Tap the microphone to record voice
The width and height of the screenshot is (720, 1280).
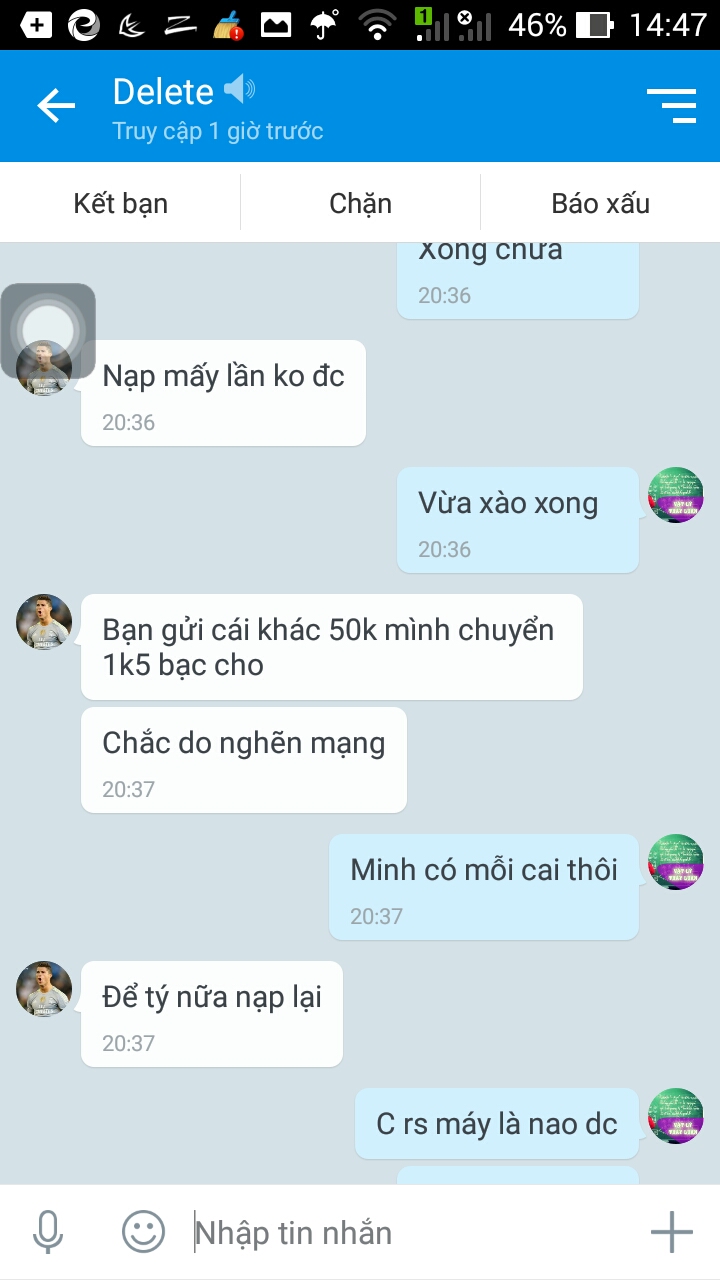pyautogui.click(x=48, y=1232)
